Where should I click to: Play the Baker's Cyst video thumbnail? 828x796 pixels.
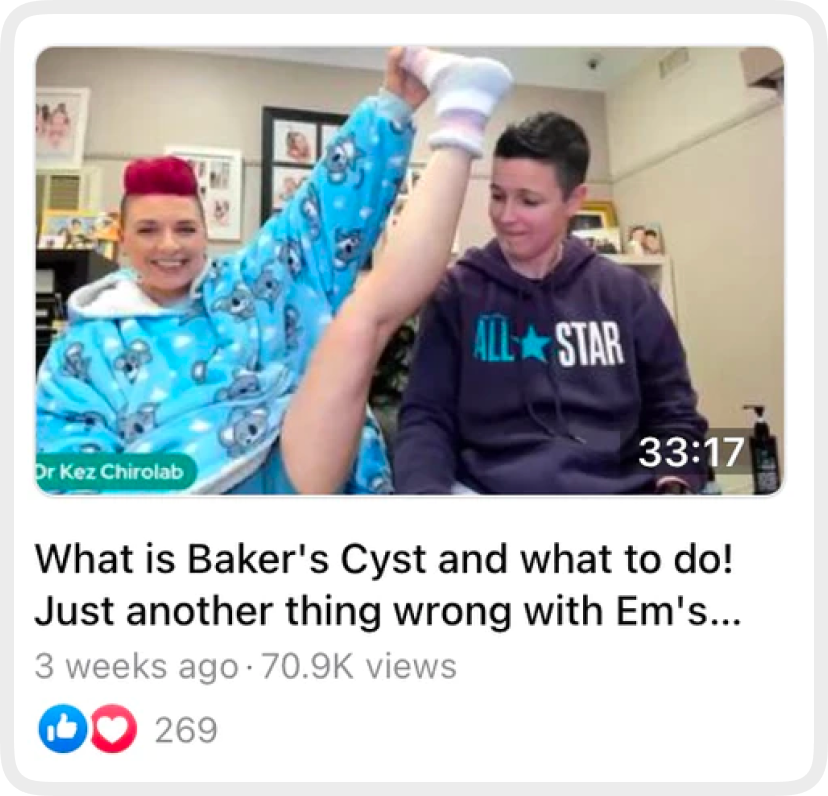pos(410,271)
